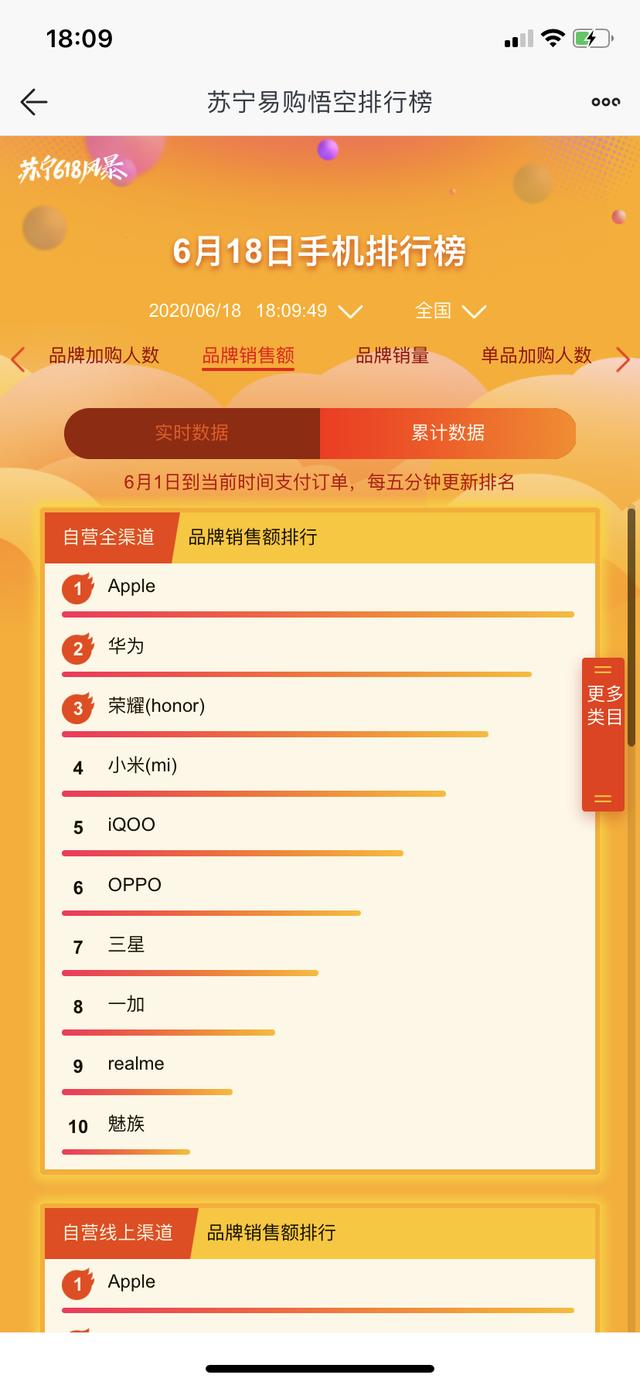This screenshot has height=1385, width=640.
Task: Open the Apple row in 自营全渠道 ranking
Action: coord(320,595)
